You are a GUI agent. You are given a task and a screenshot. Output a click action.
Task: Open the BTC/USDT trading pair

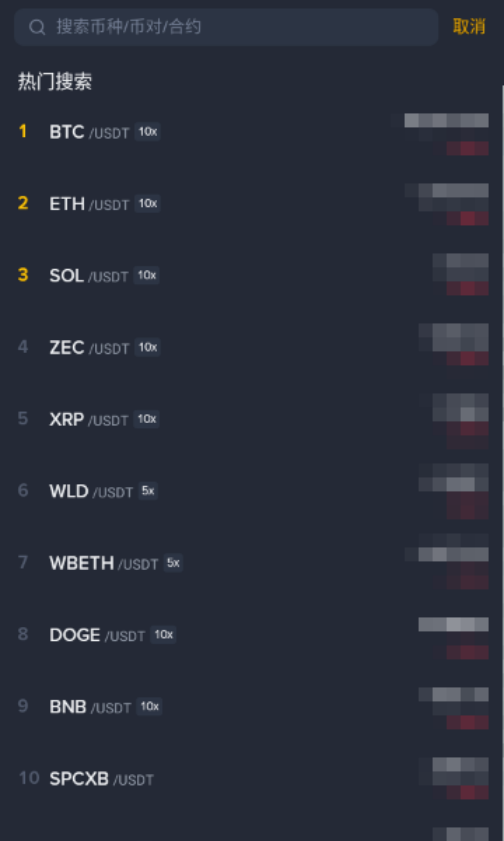point(252,132)
